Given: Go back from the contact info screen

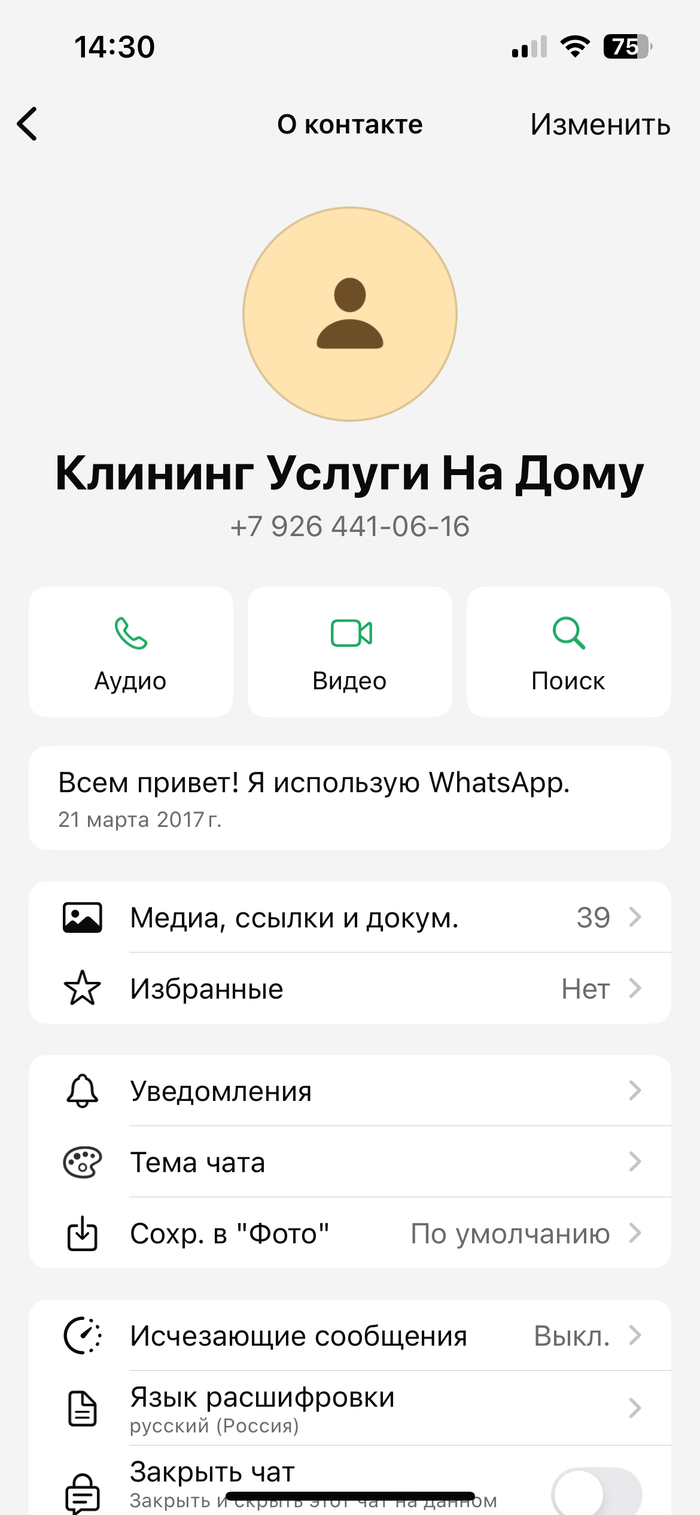Looking at the screenshot, I should 28,125.
